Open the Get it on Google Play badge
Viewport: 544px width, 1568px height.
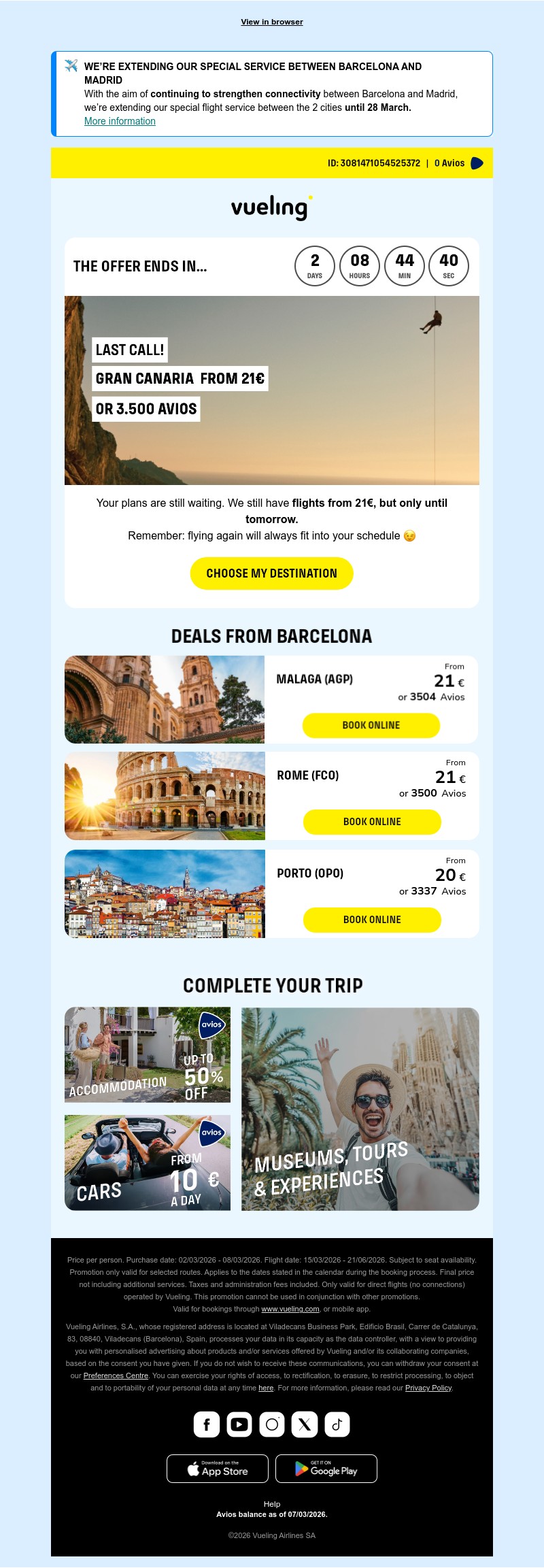pos(326,1469)
